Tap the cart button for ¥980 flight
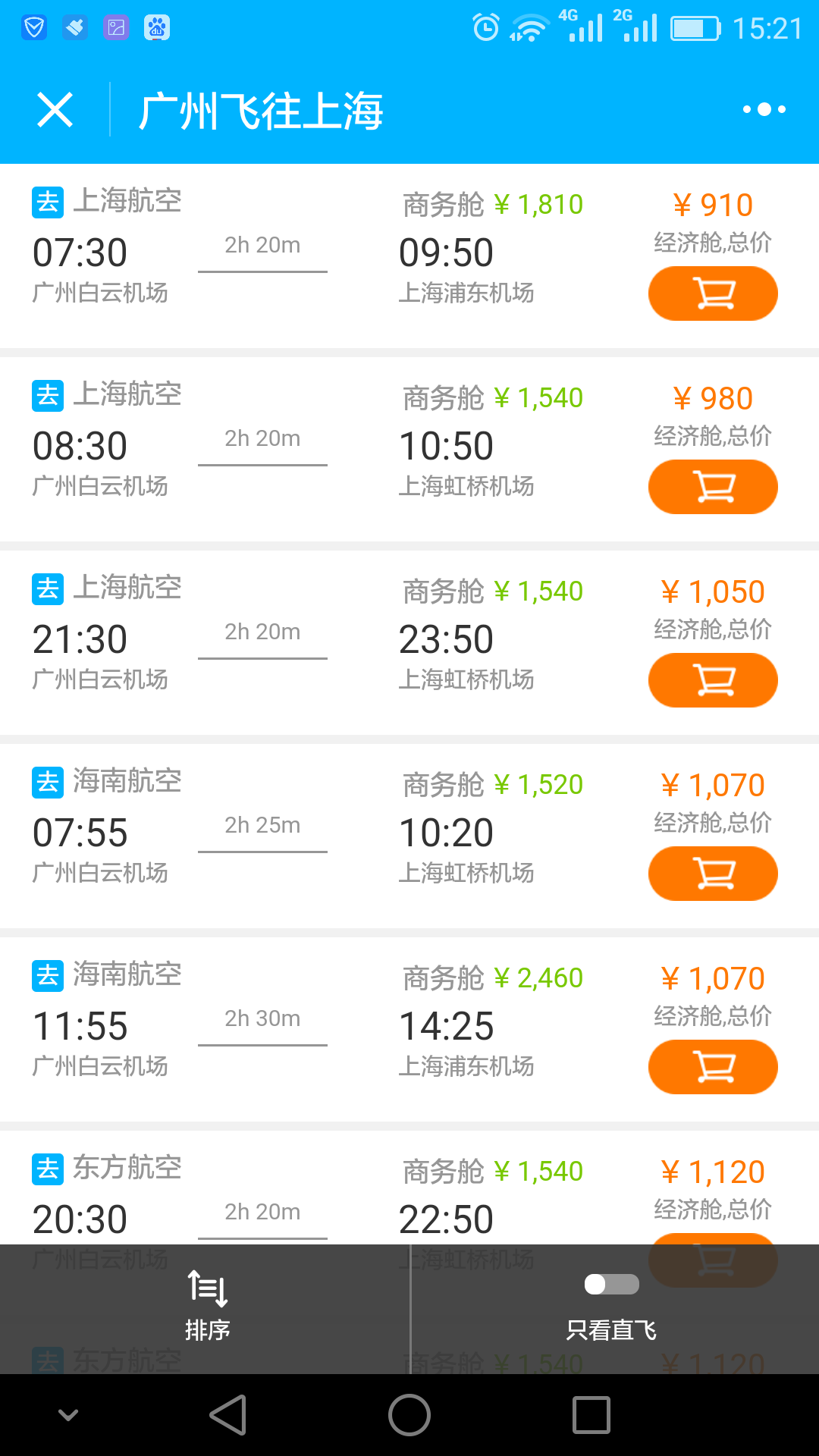This screenshot has height=1456, width=819. coord(713,487)
